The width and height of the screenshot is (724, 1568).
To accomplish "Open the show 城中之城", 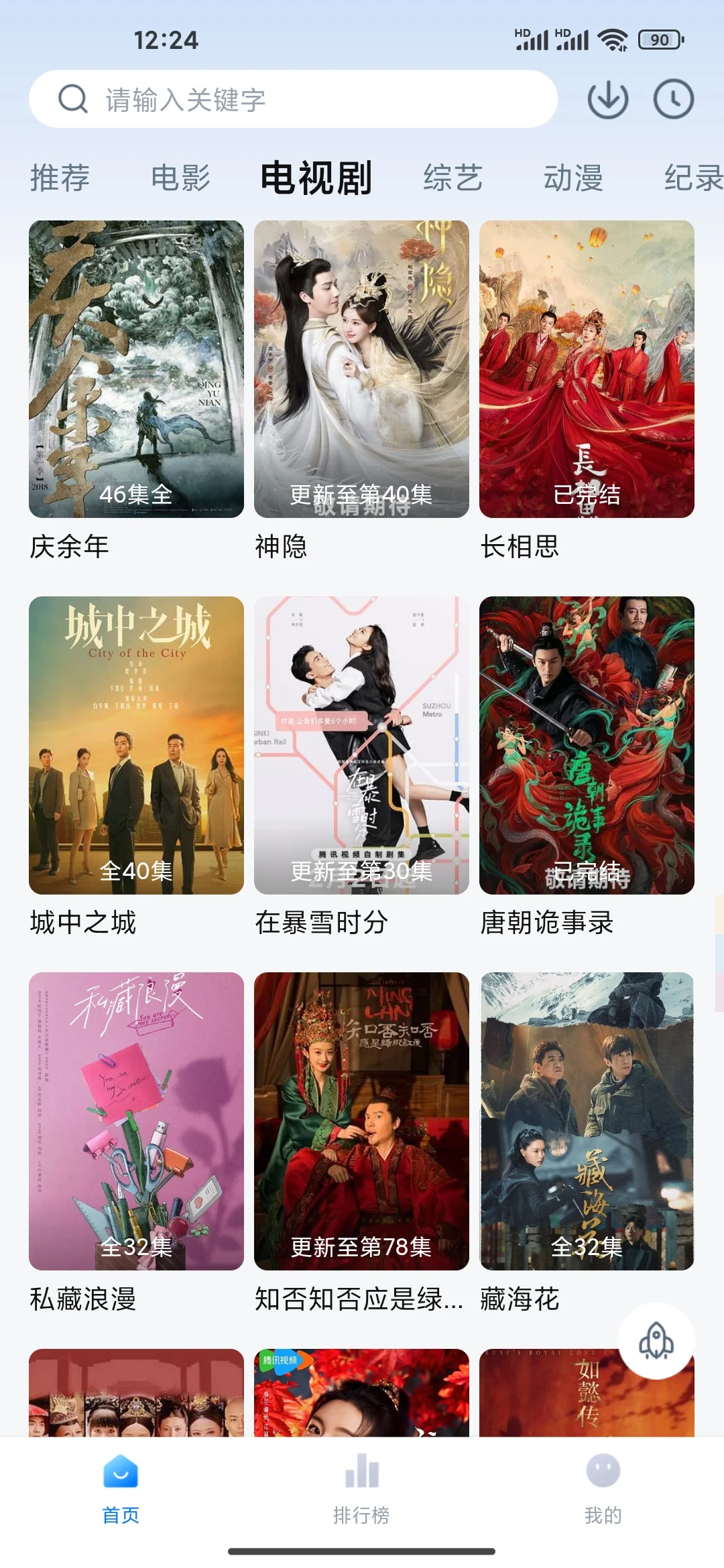I will pos(136,745).
